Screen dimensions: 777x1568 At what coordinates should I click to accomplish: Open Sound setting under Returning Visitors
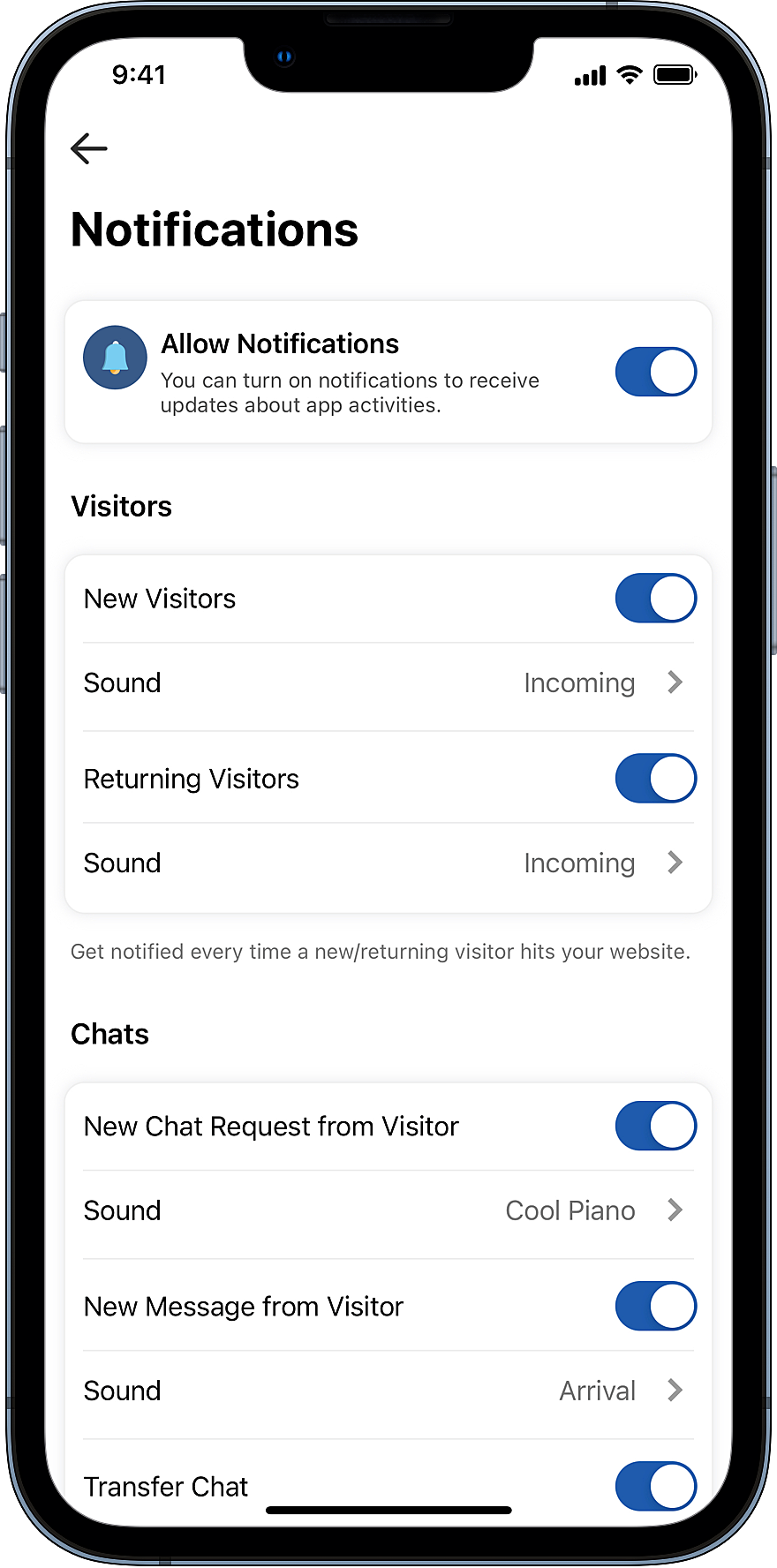388,863
